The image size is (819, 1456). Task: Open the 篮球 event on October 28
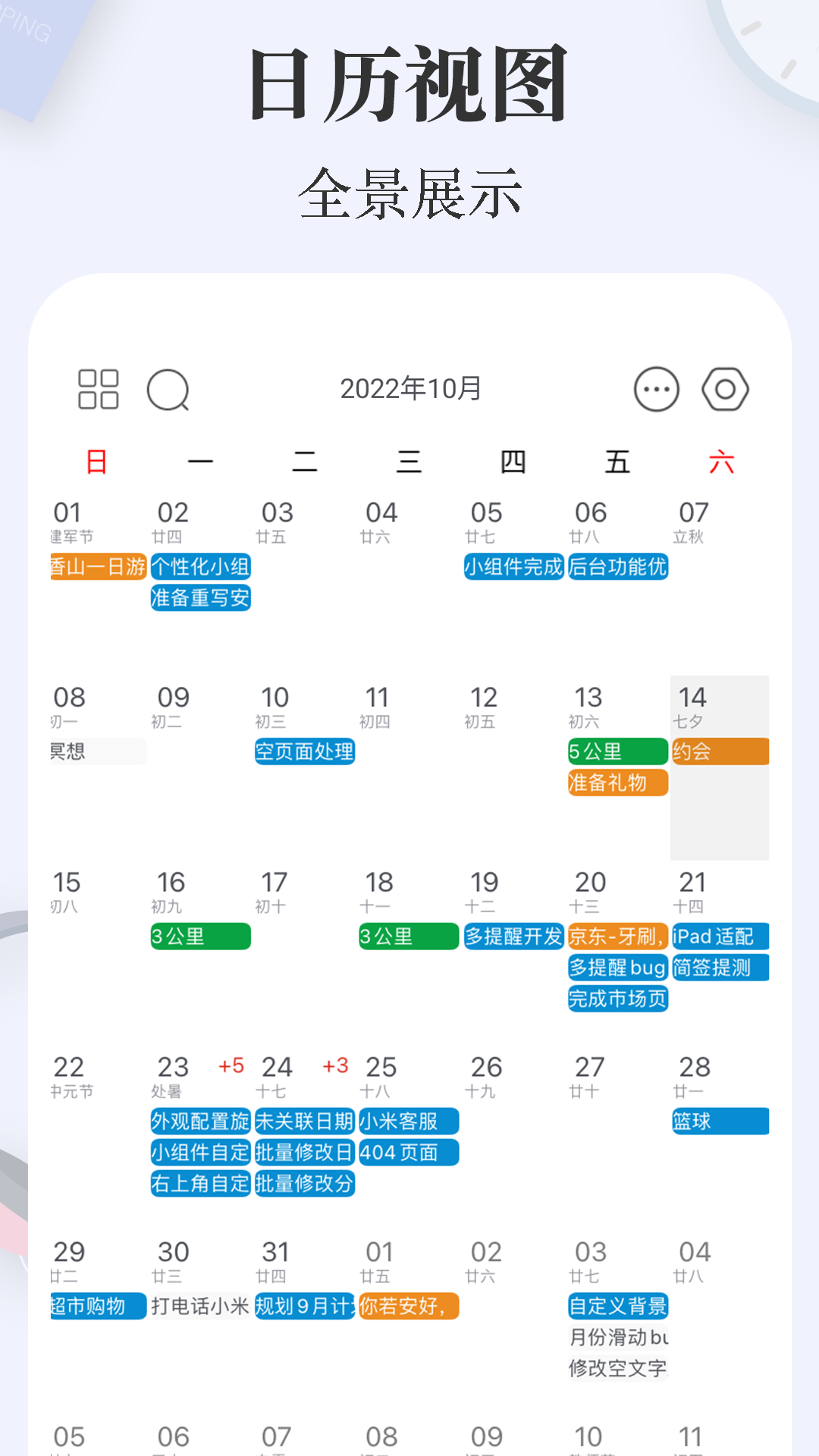(719, 1121)
